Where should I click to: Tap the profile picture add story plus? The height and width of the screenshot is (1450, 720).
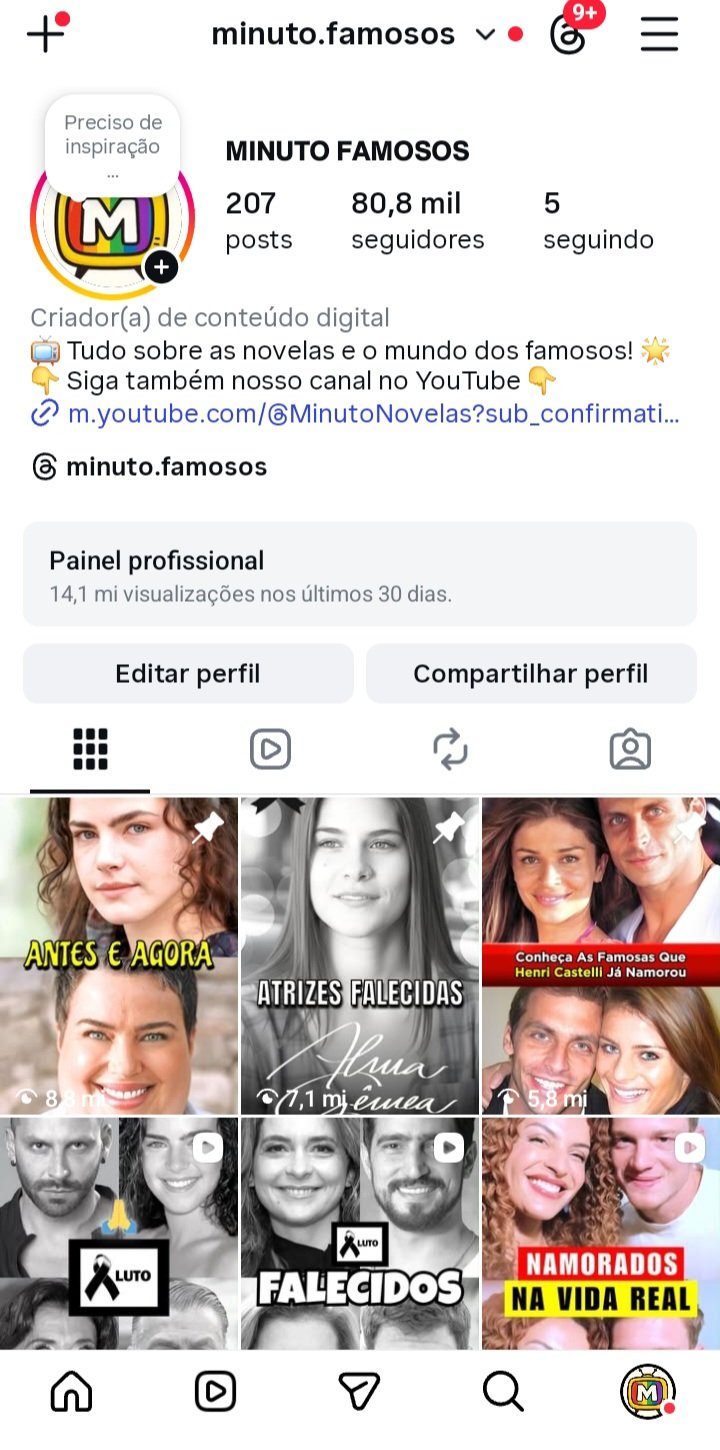[x=161, y=267]
